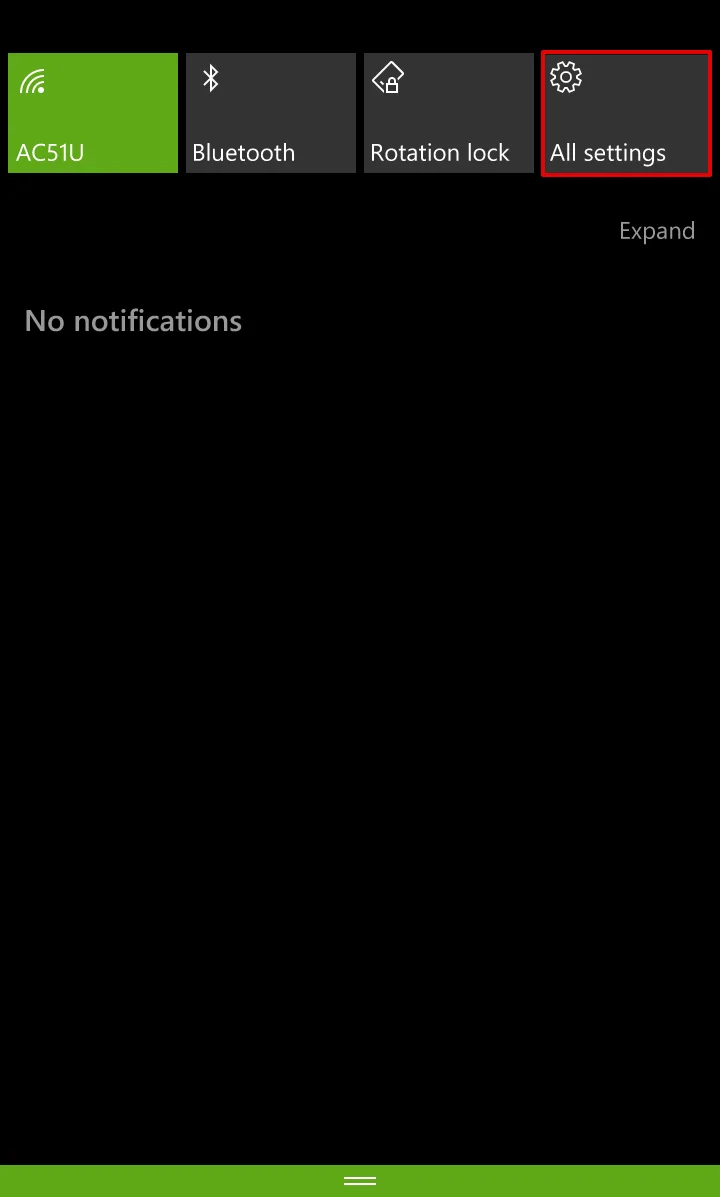
Task: Turn on Bluetooth
Action: click(x=271, y=113)
